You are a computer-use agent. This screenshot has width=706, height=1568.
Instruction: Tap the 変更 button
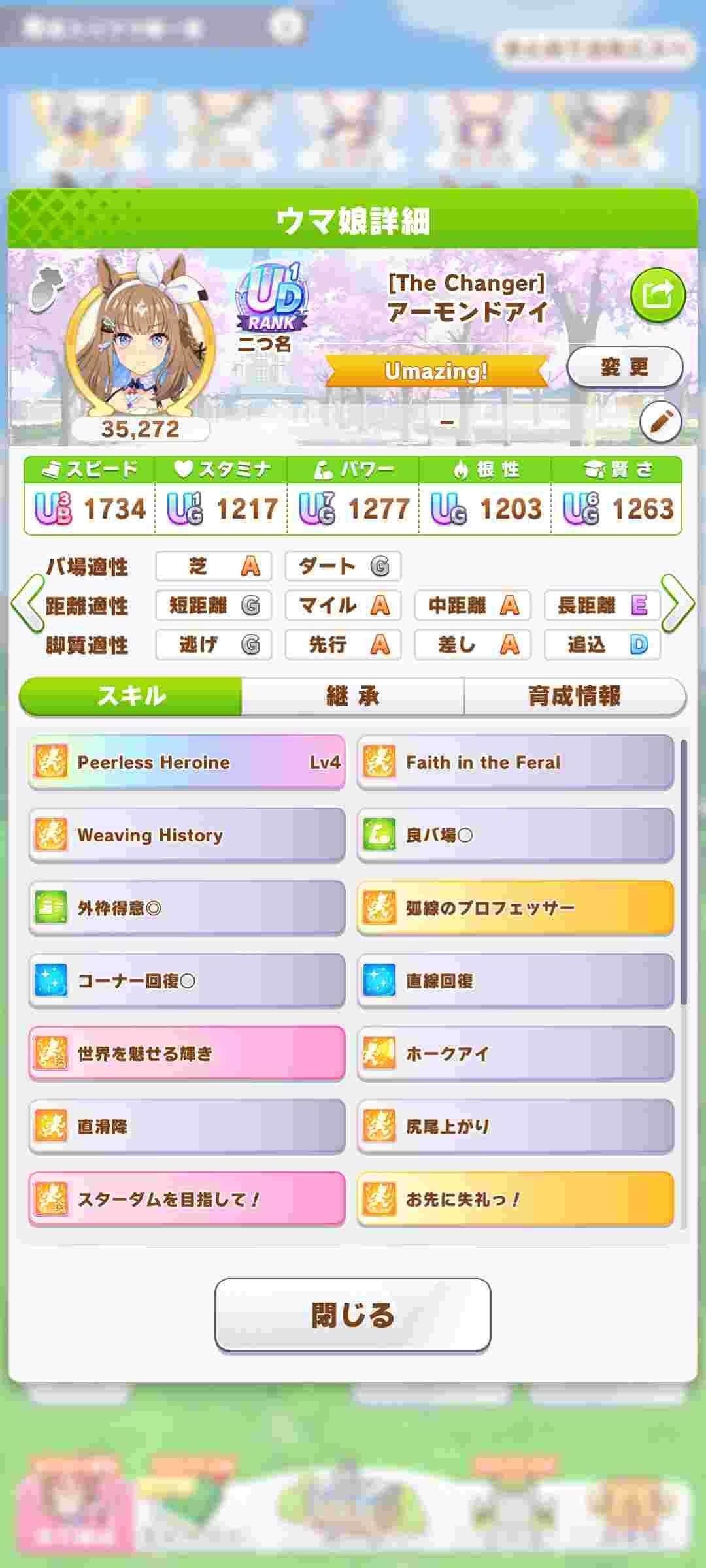click(624, 367)
